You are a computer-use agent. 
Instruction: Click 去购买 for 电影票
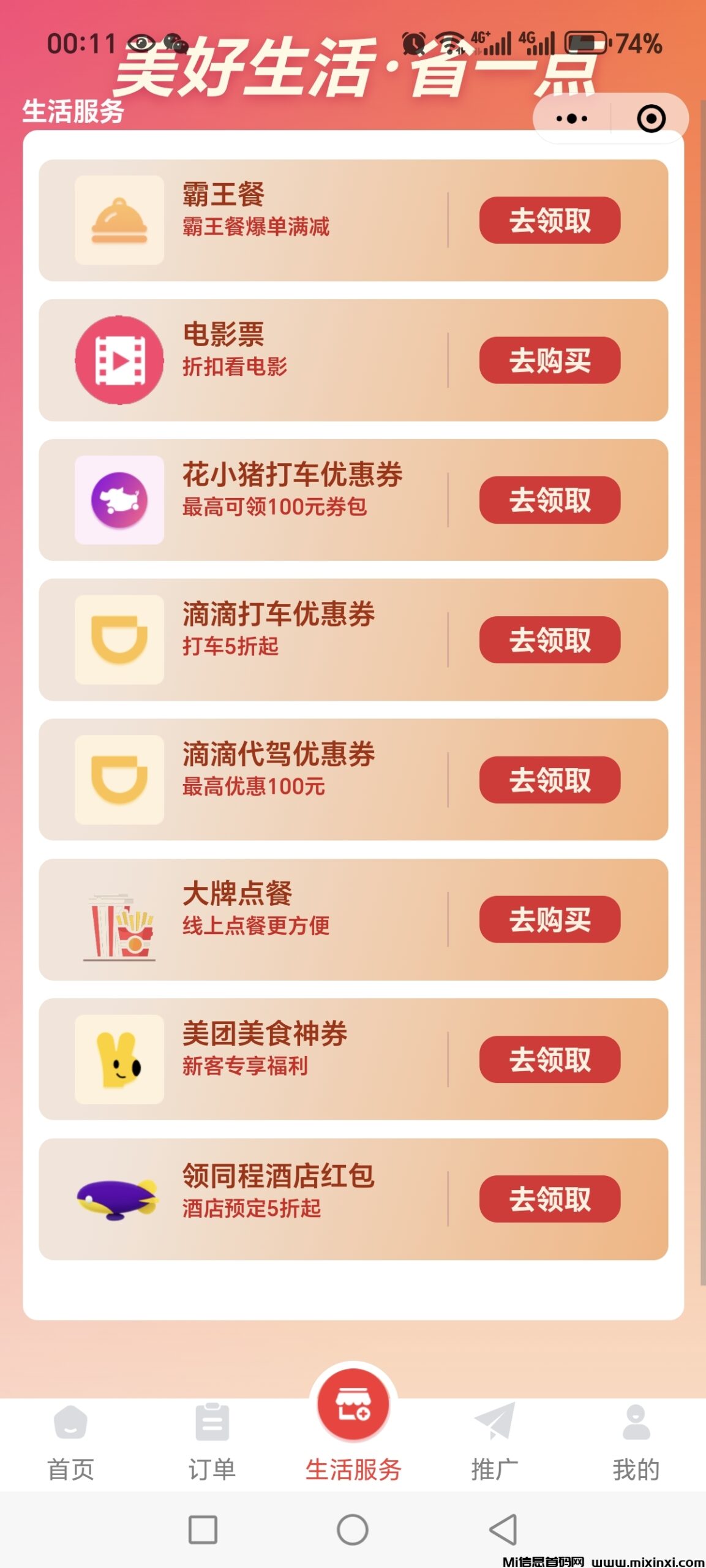550,360
